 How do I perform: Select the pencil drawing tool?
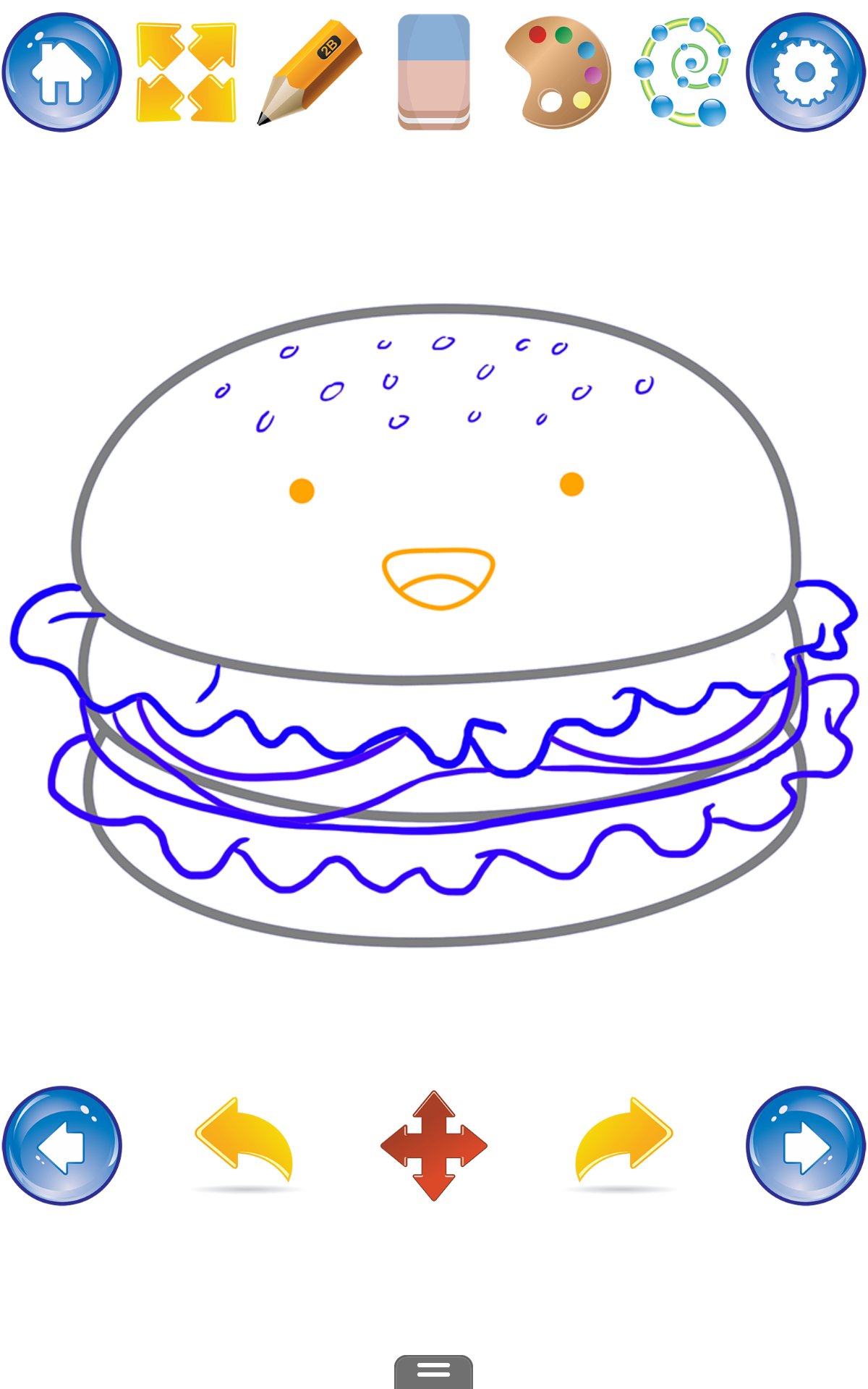pyautogui.click(x=310, y=72)
